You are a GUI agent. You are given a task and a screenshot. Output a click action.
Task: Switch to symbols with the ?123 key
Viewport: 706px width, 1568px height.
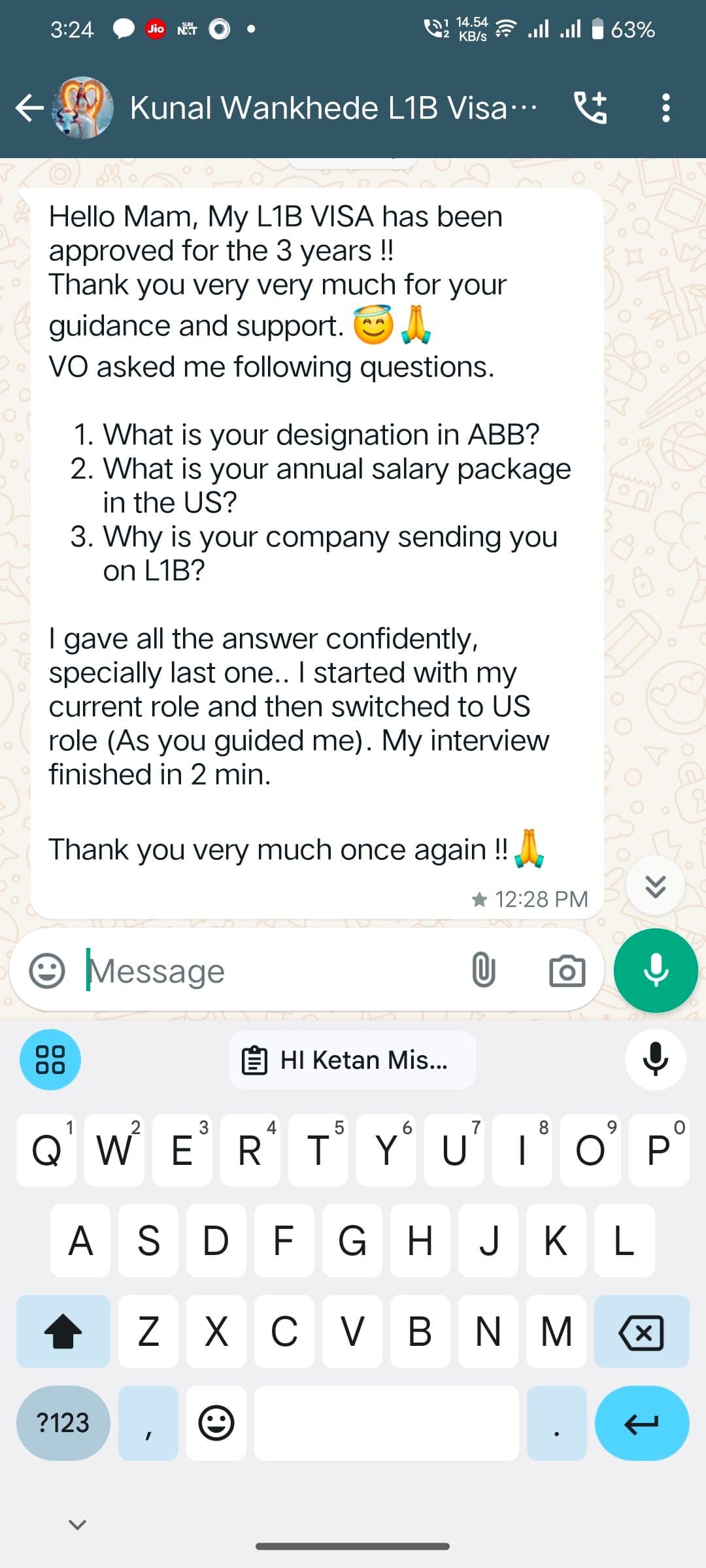tap(63, 1422)
